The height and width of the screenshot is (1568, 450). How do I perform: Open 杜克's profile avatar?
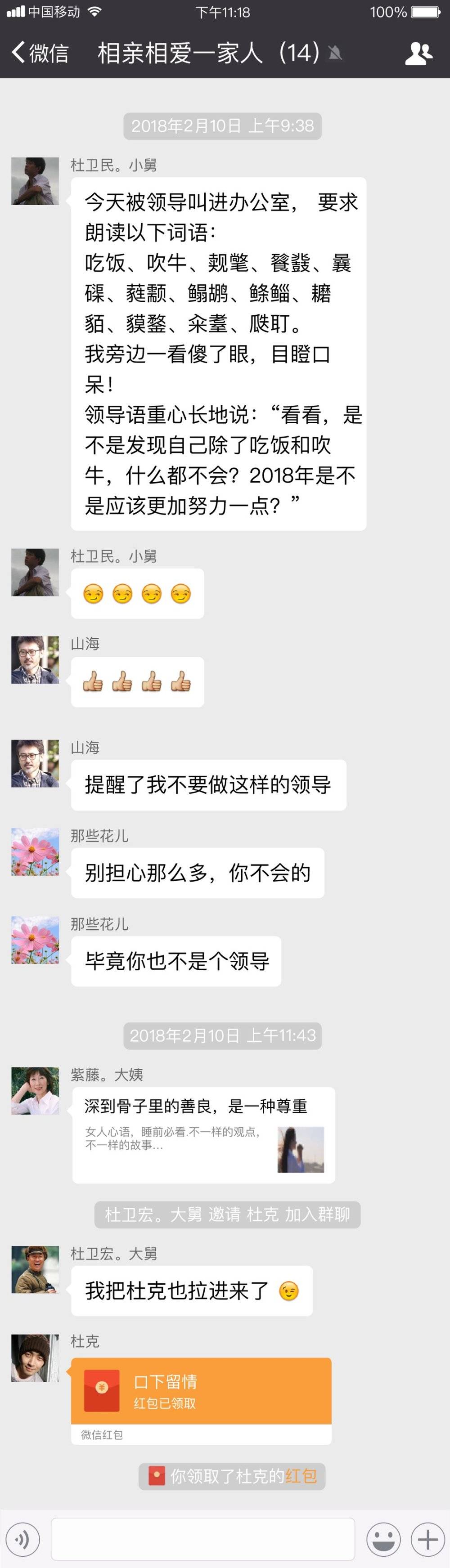[35, 1357]
